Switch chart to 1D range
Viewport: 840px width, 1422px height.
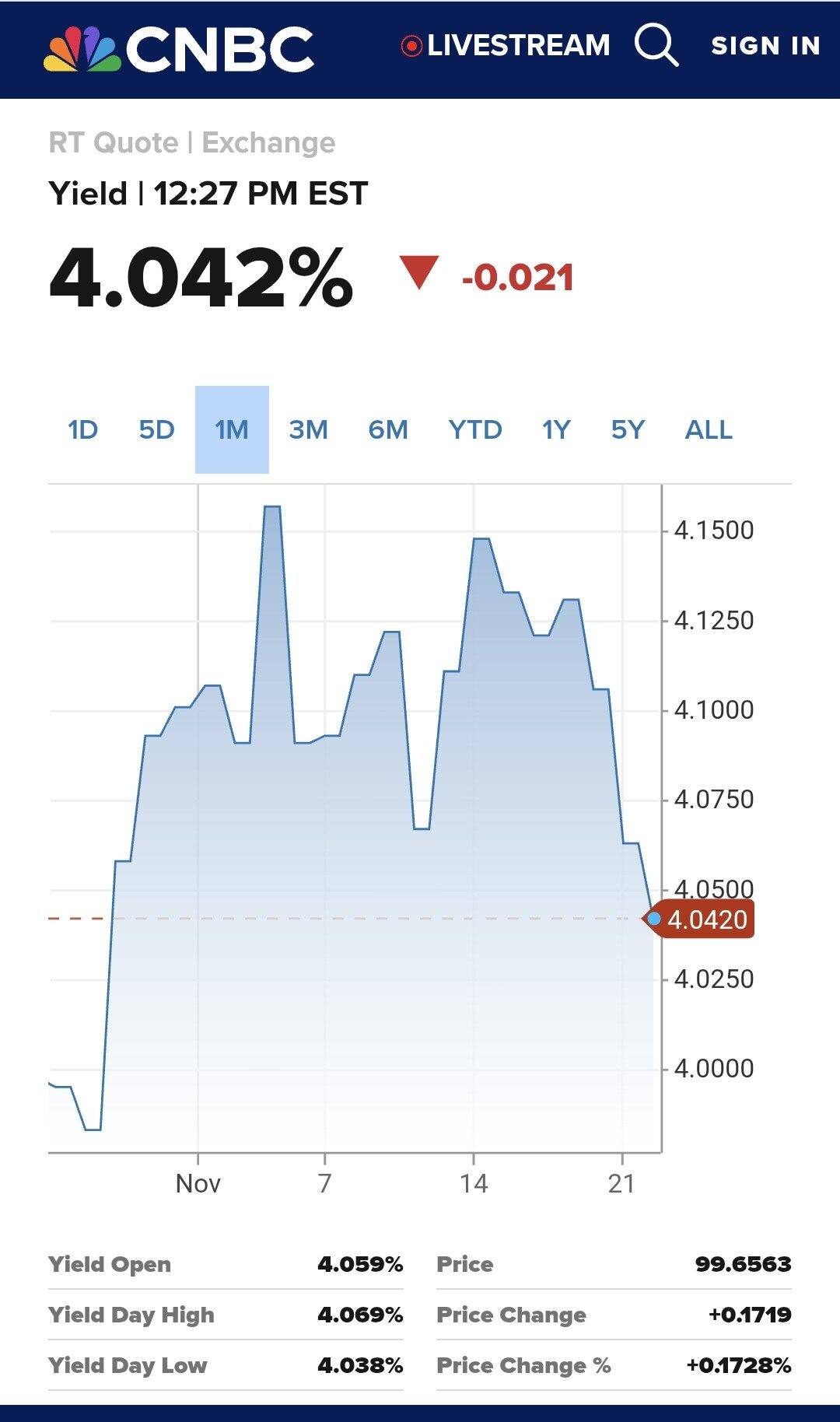point(82,429)
